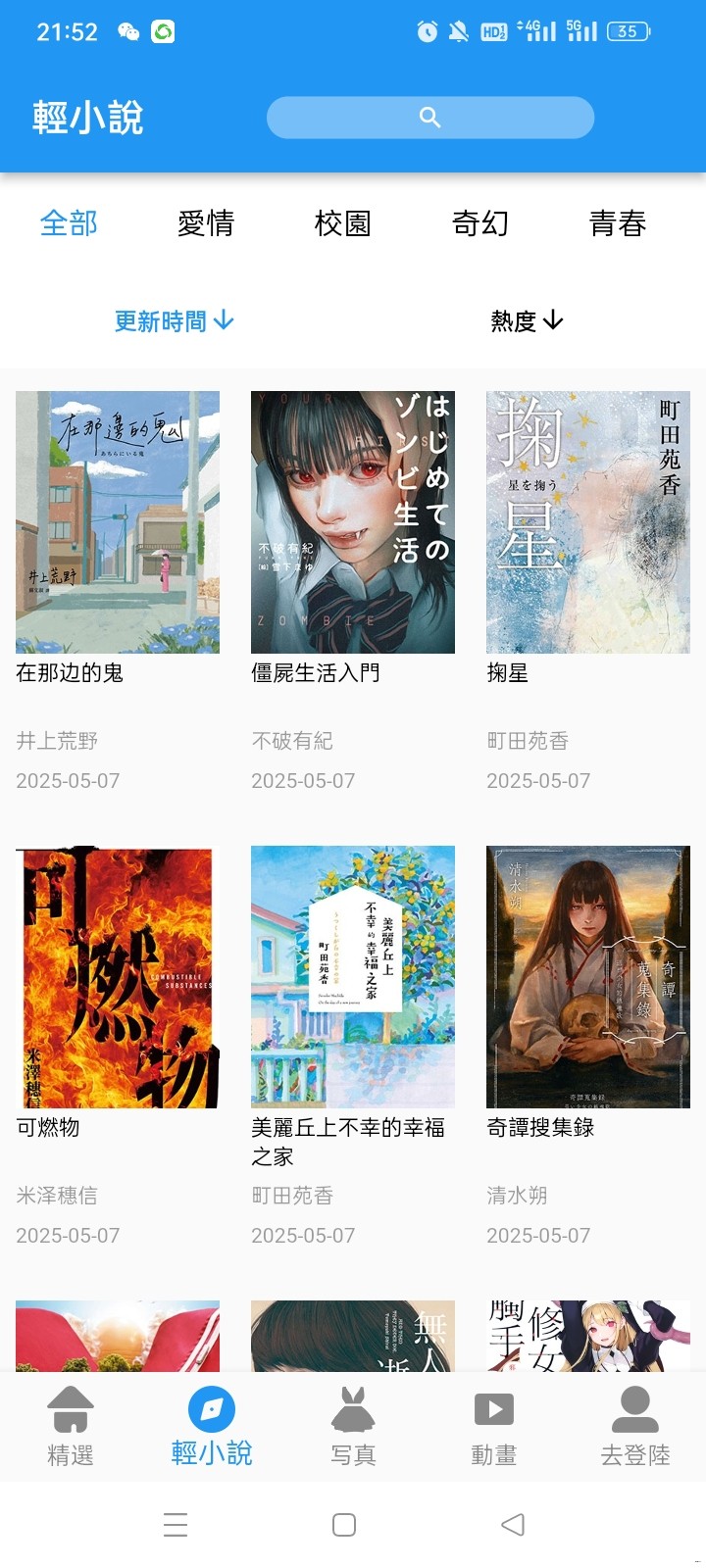View 美麗丘上不幸的幸福之家 details
The height and width of the screenshot is (1568, 706).
coord(353,977)
